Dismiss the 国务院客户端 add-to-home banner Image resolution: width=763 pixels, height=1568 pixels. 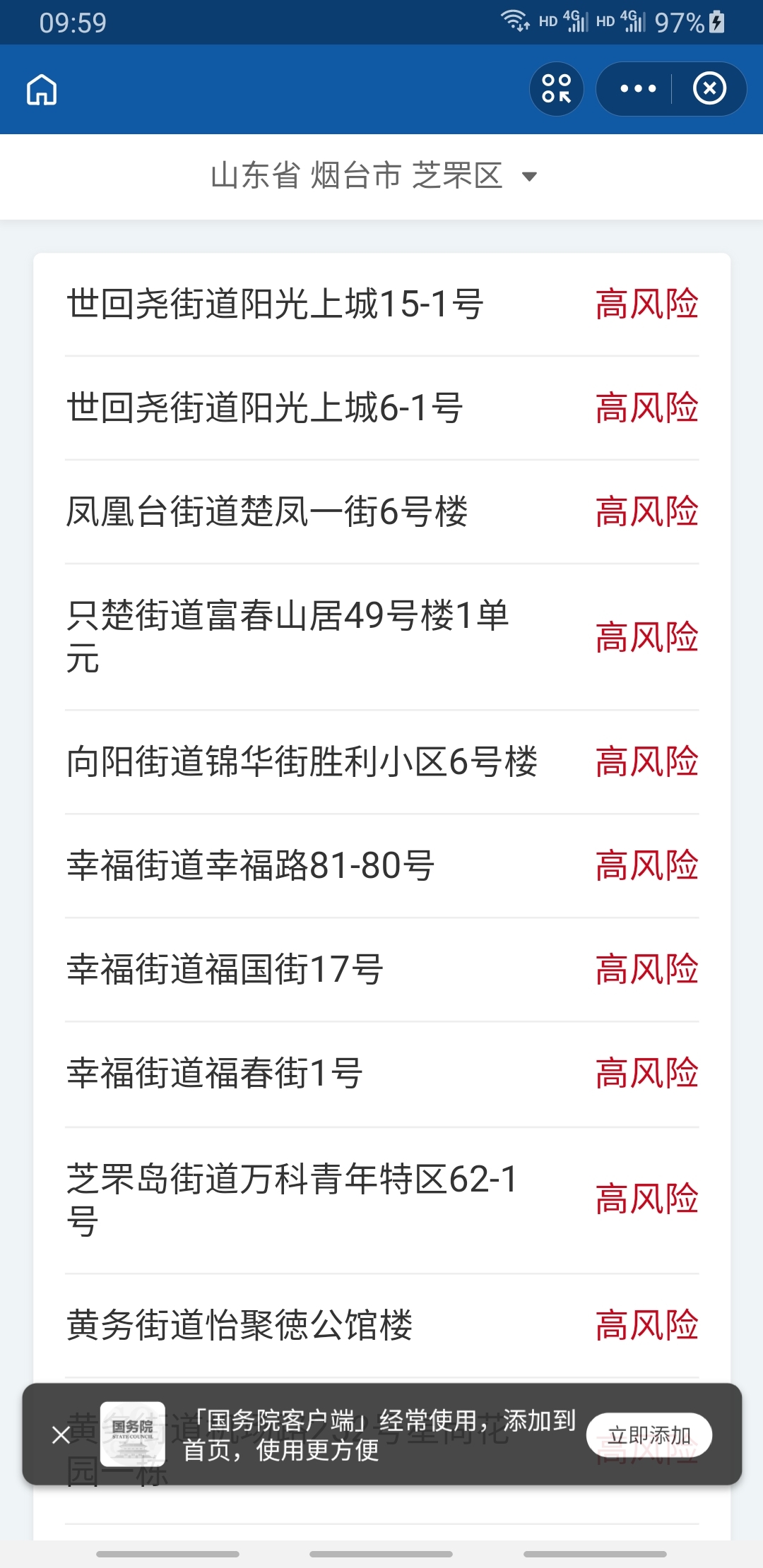[x=61, y=1435]
